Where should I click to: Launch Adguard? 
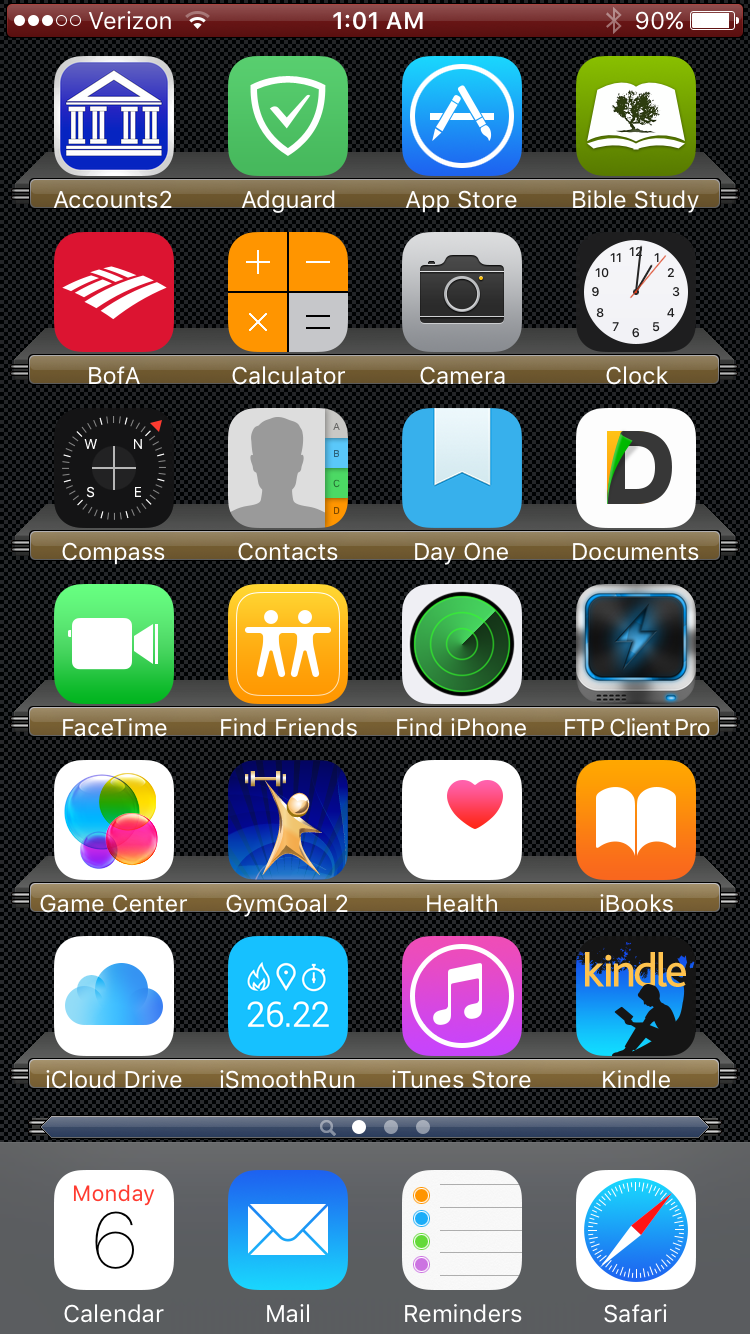pos(288,116)
